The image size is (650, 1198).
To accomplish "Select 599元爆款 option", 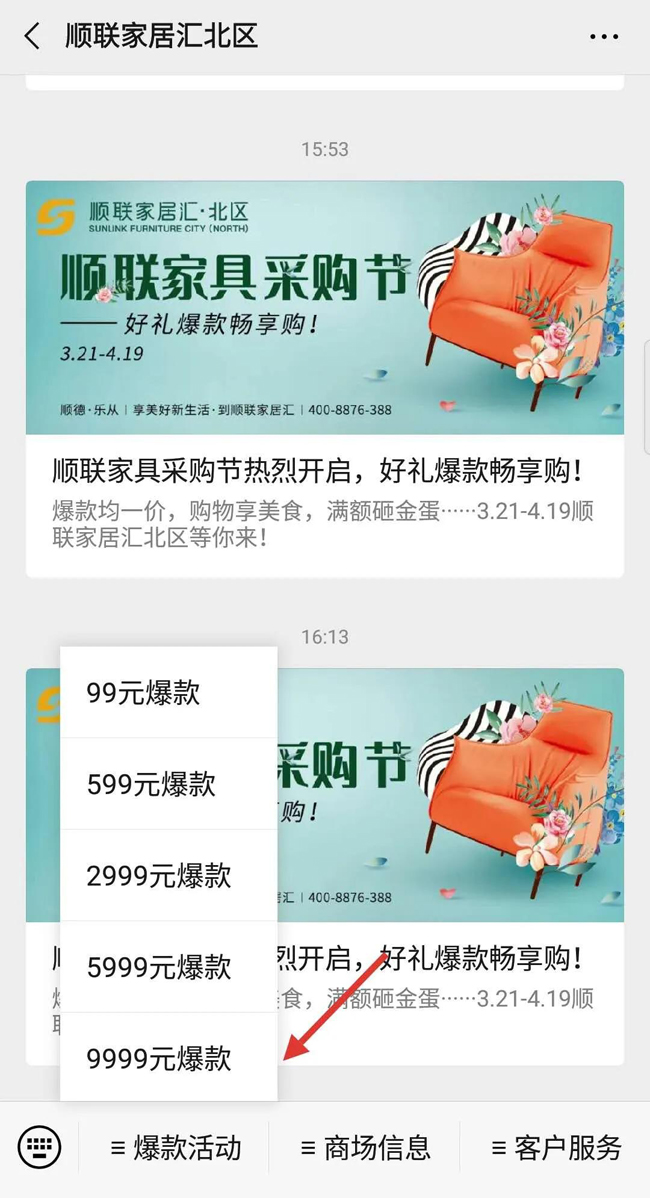I will [x=168, y=784].
